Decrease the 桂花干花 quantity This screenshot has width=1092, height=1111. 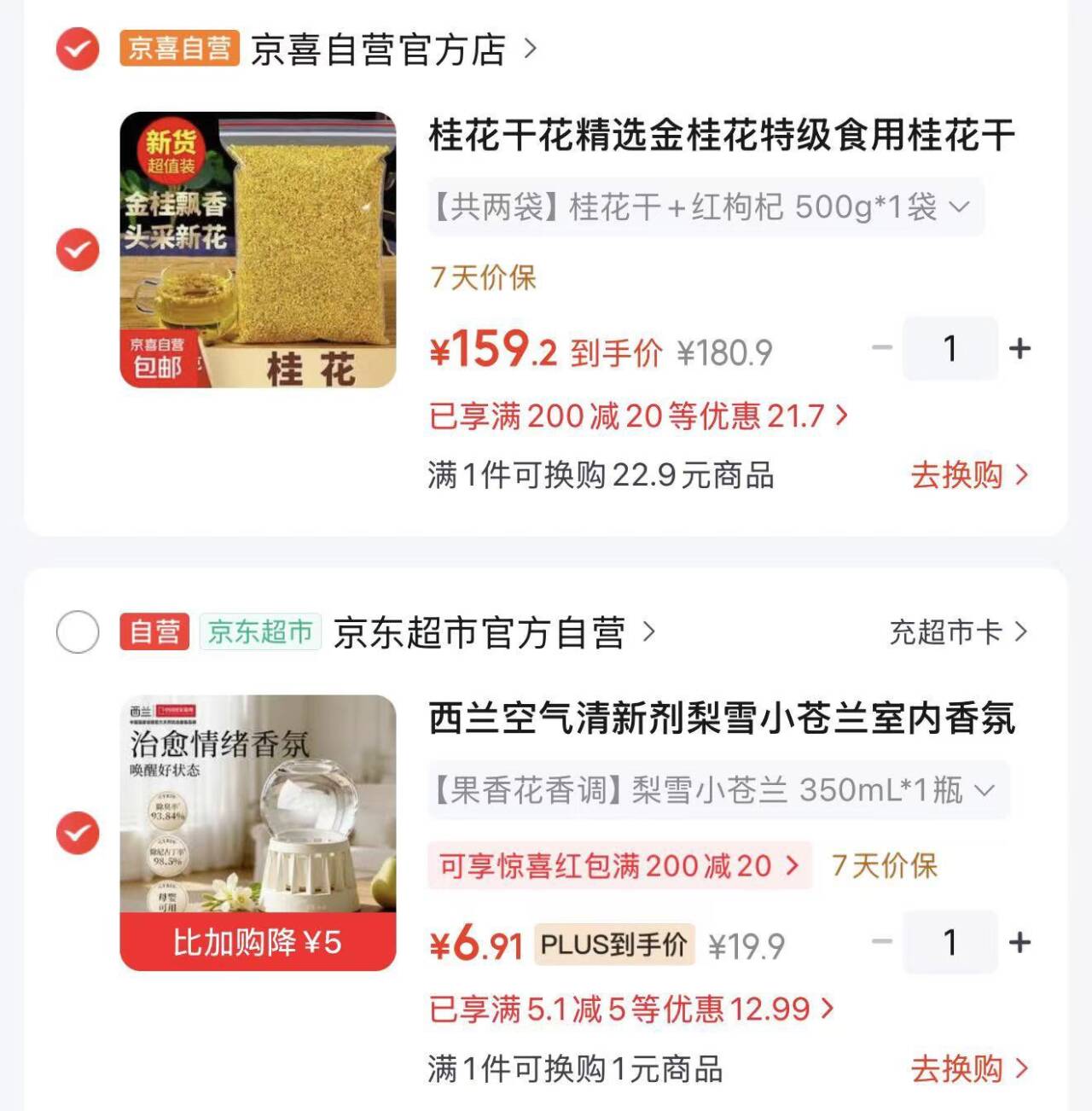[x=881, y=348]
